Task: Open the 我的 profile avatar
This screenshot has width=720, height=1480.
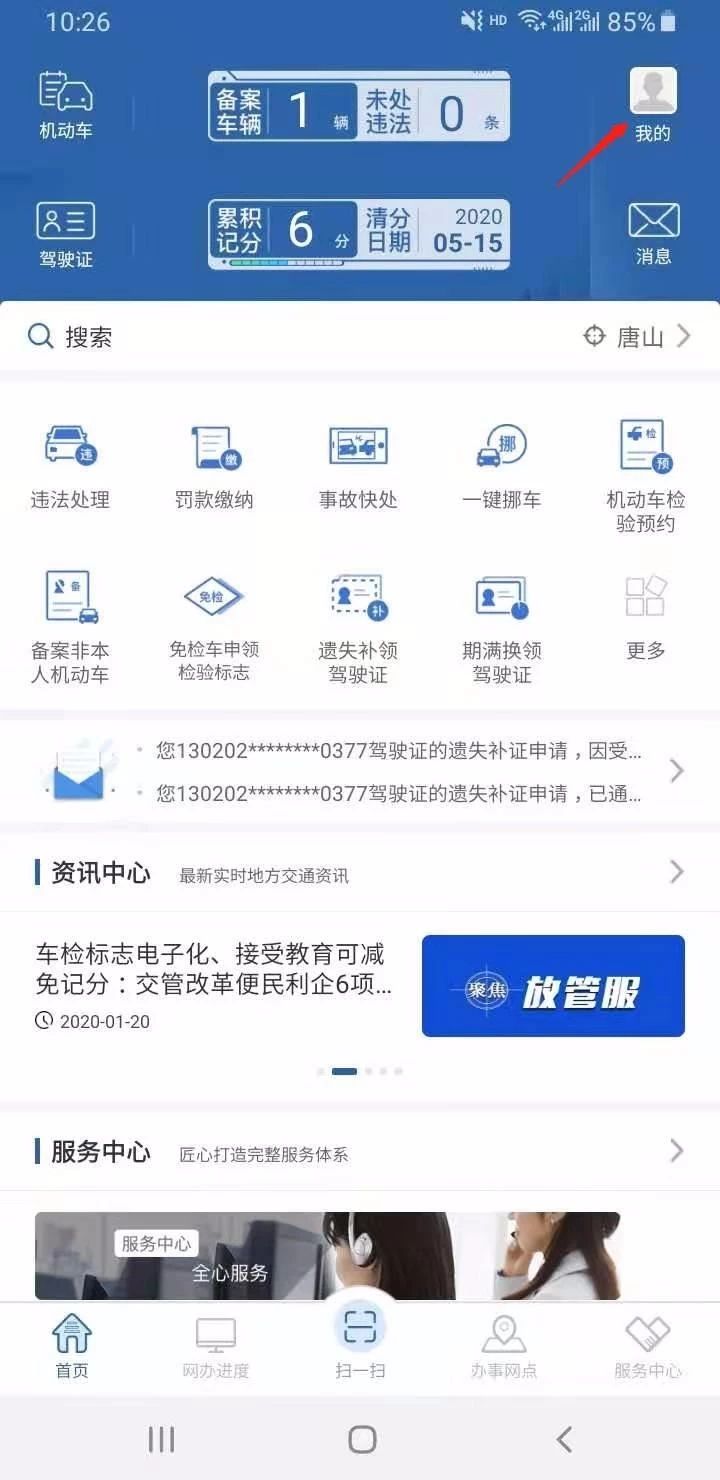Action: point(653,93)
